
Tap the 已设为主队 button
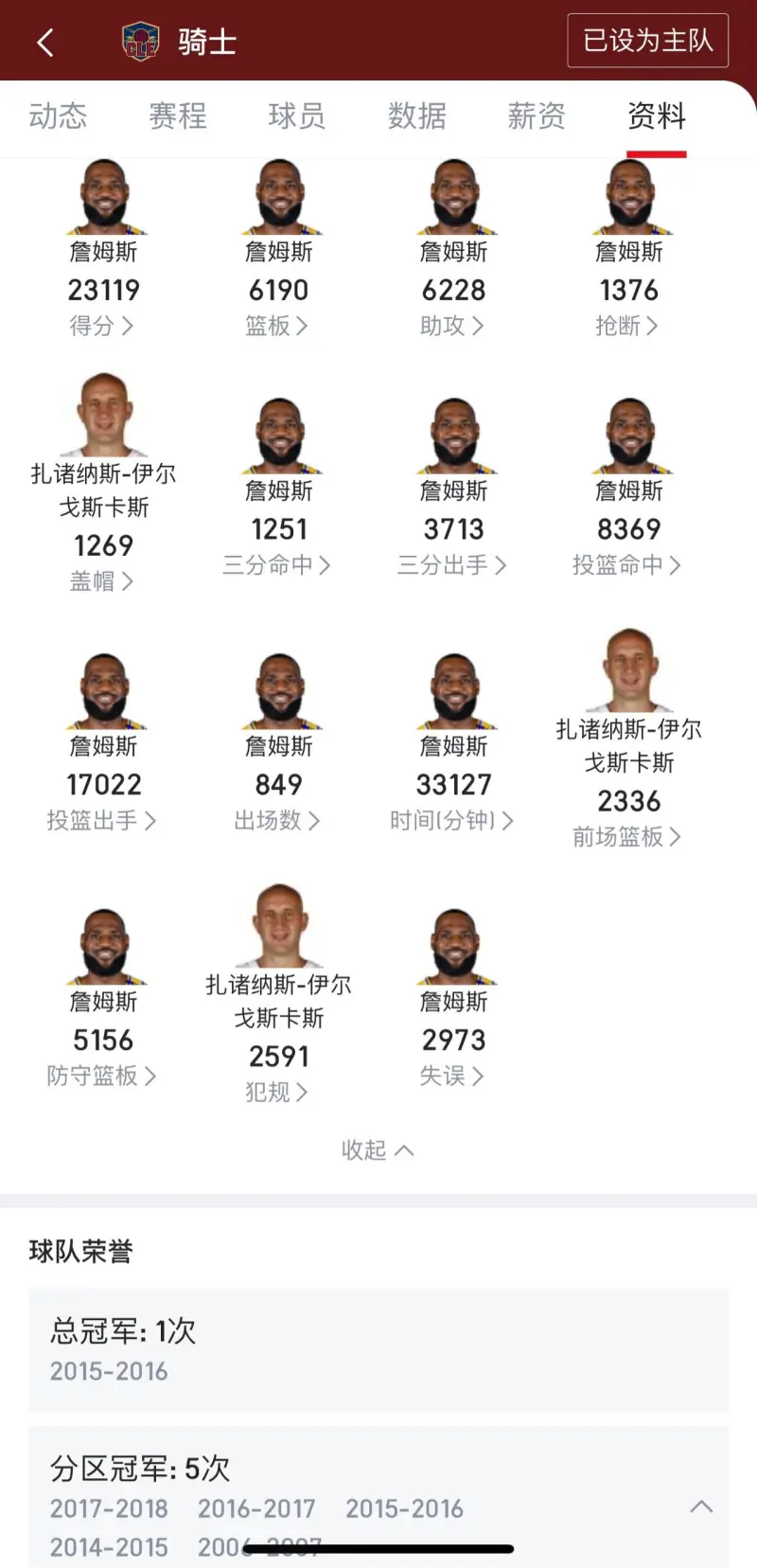click(647, 41)
